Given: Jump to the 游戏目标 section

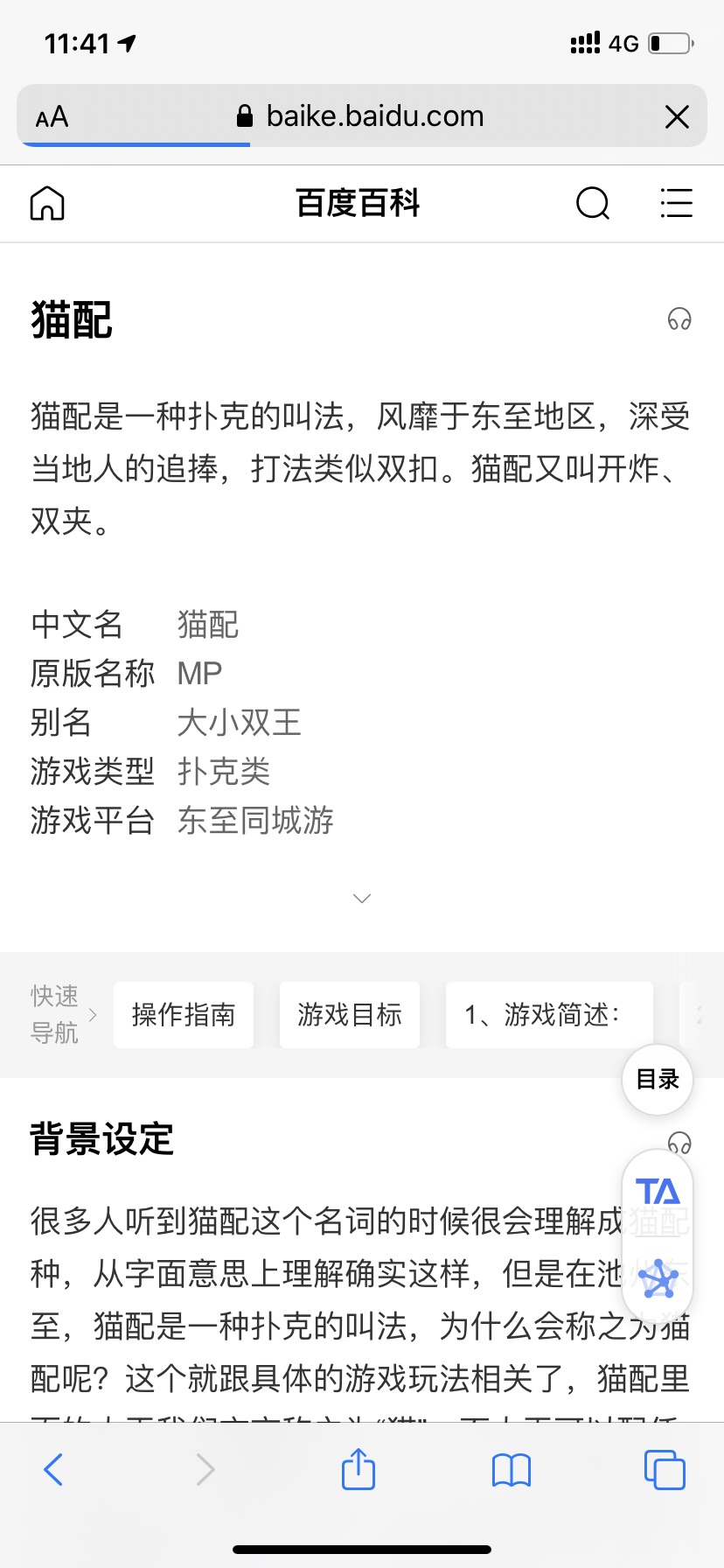Looking at the screenshot, I should coord(350,1015).
